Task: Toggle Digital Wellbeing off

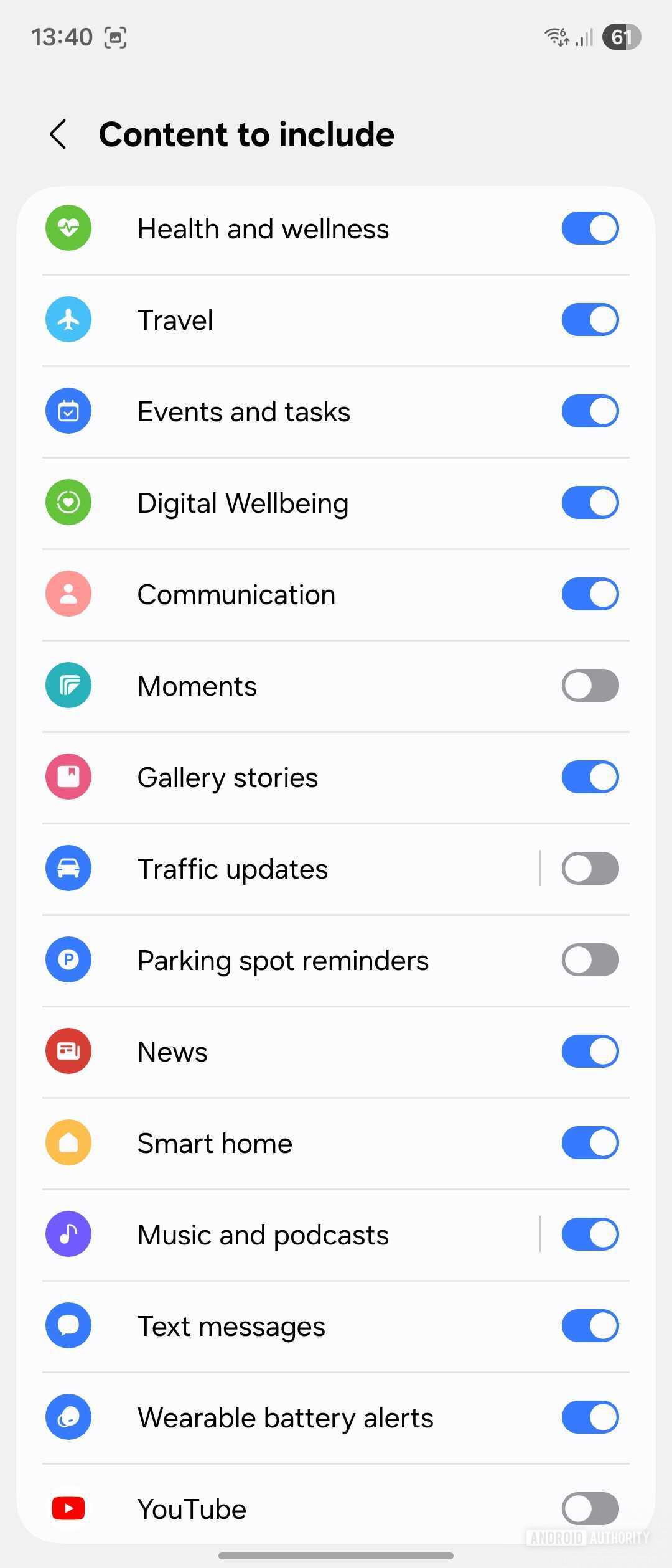Action: (590, 503)
